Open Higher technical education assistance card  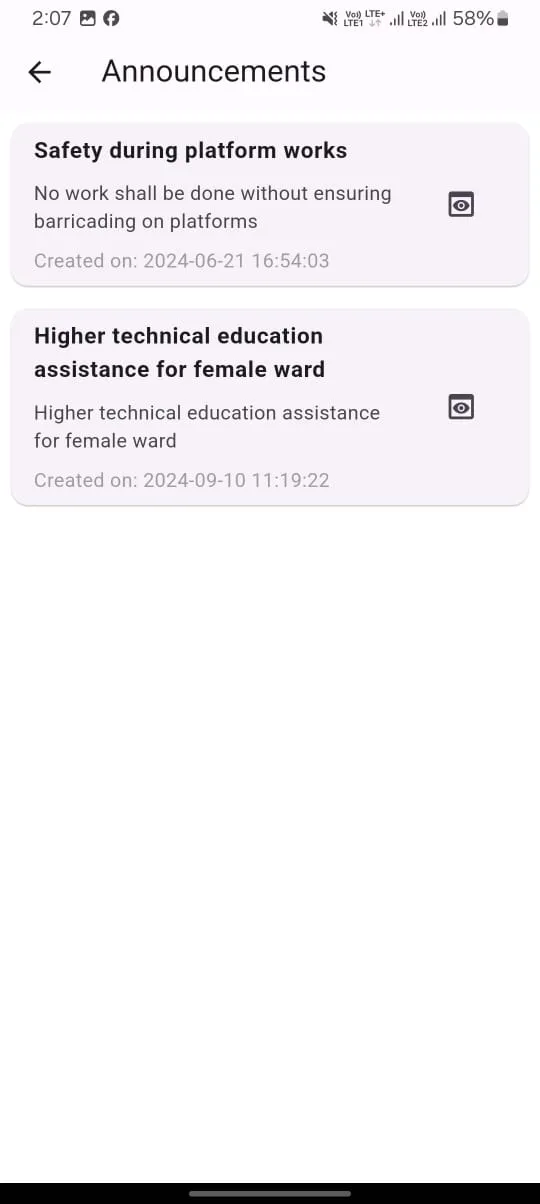(270, 407)
